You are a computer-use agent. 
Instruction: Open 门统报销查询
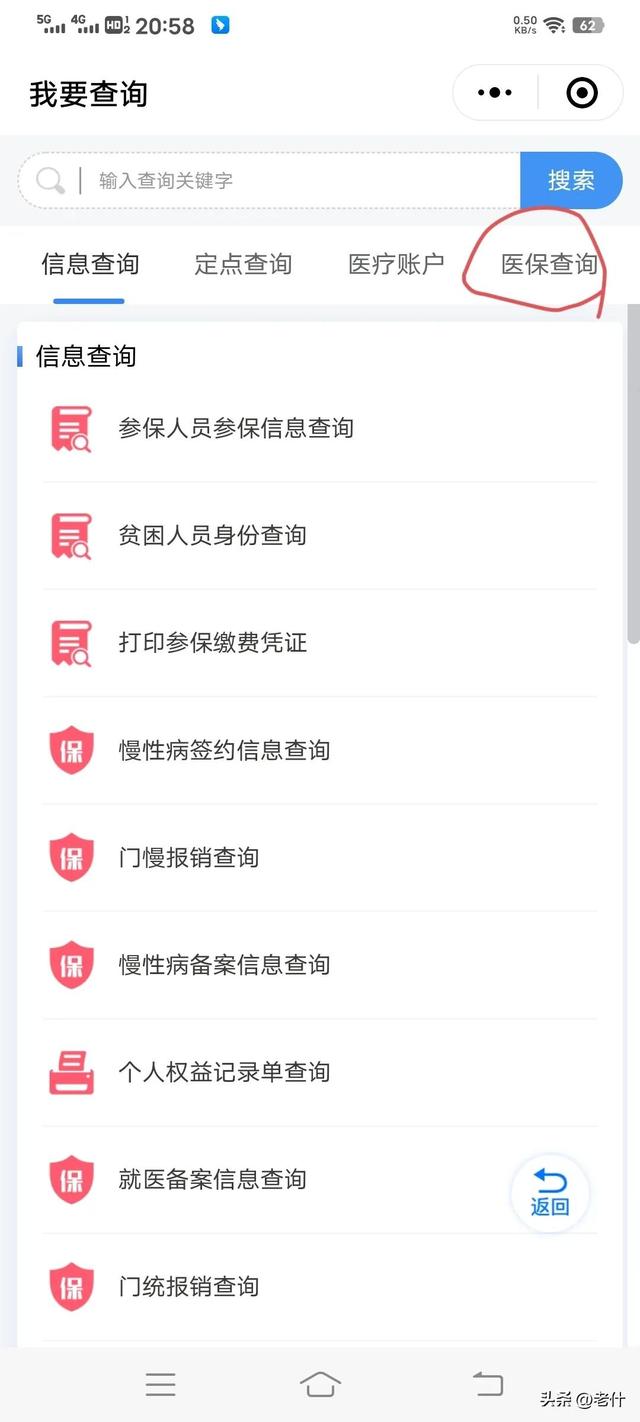[x=189, y=1287]
